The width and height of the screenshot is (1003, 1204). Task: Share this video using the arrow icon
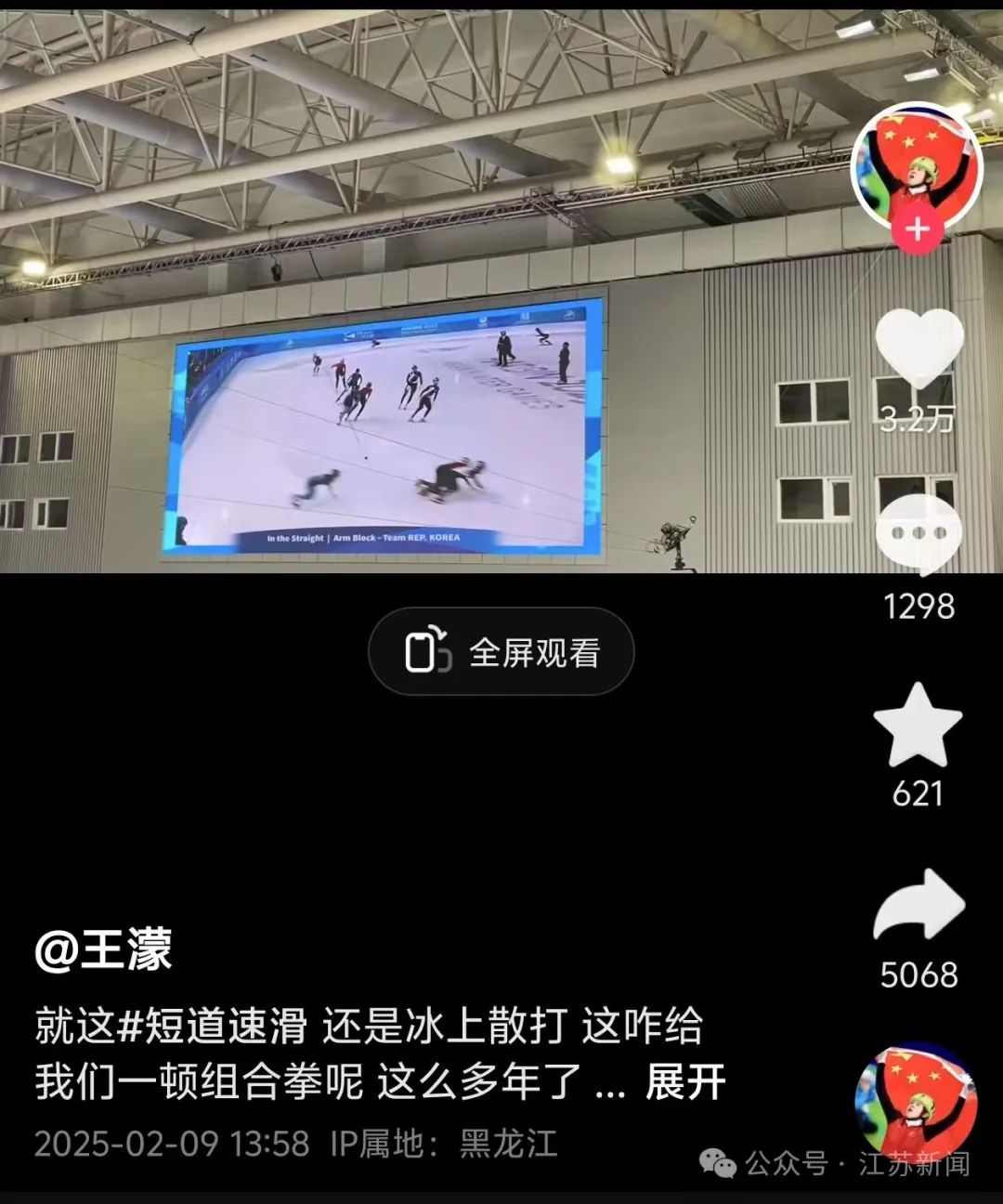point(918,907)
